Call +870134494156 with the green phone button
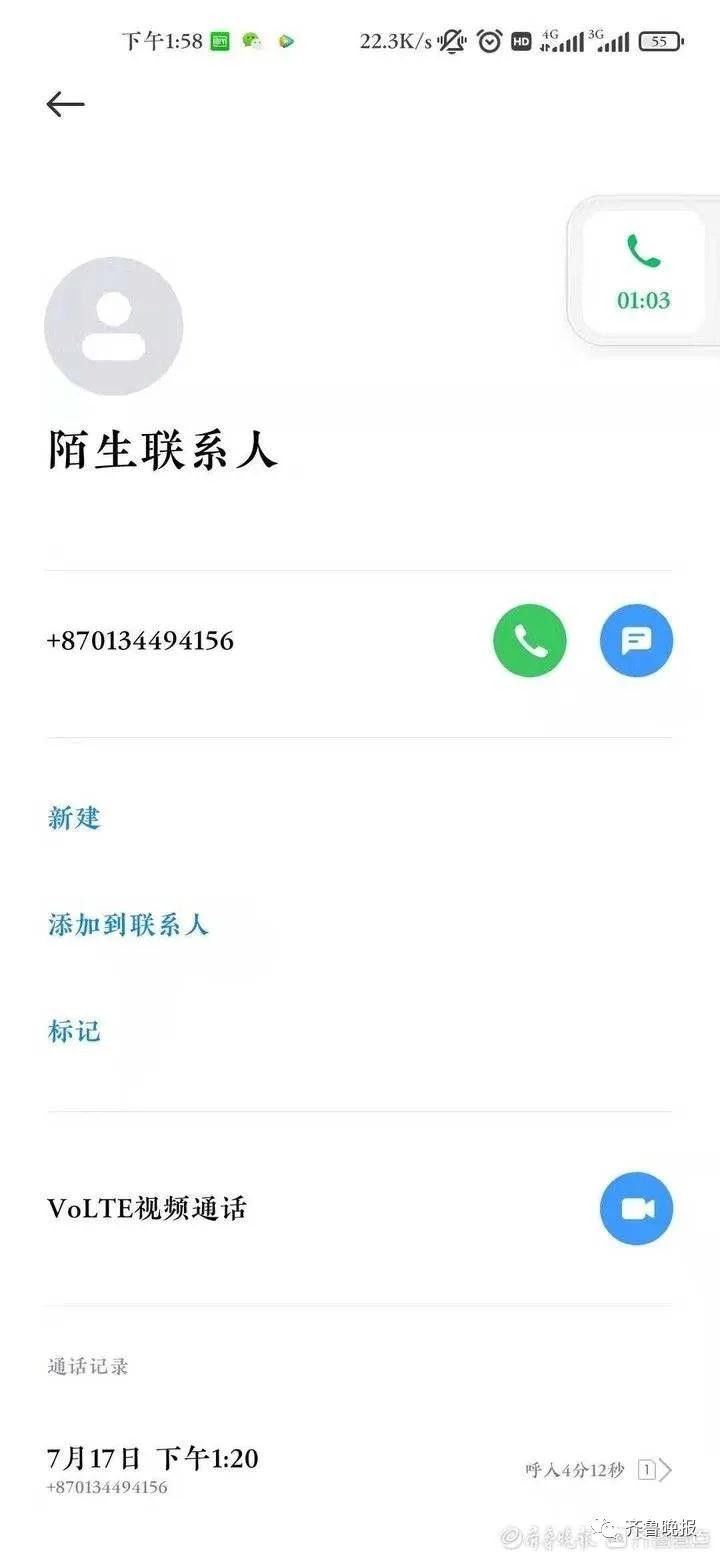The height and width of the screenshot is (1560, 720). tap(529, 640)
